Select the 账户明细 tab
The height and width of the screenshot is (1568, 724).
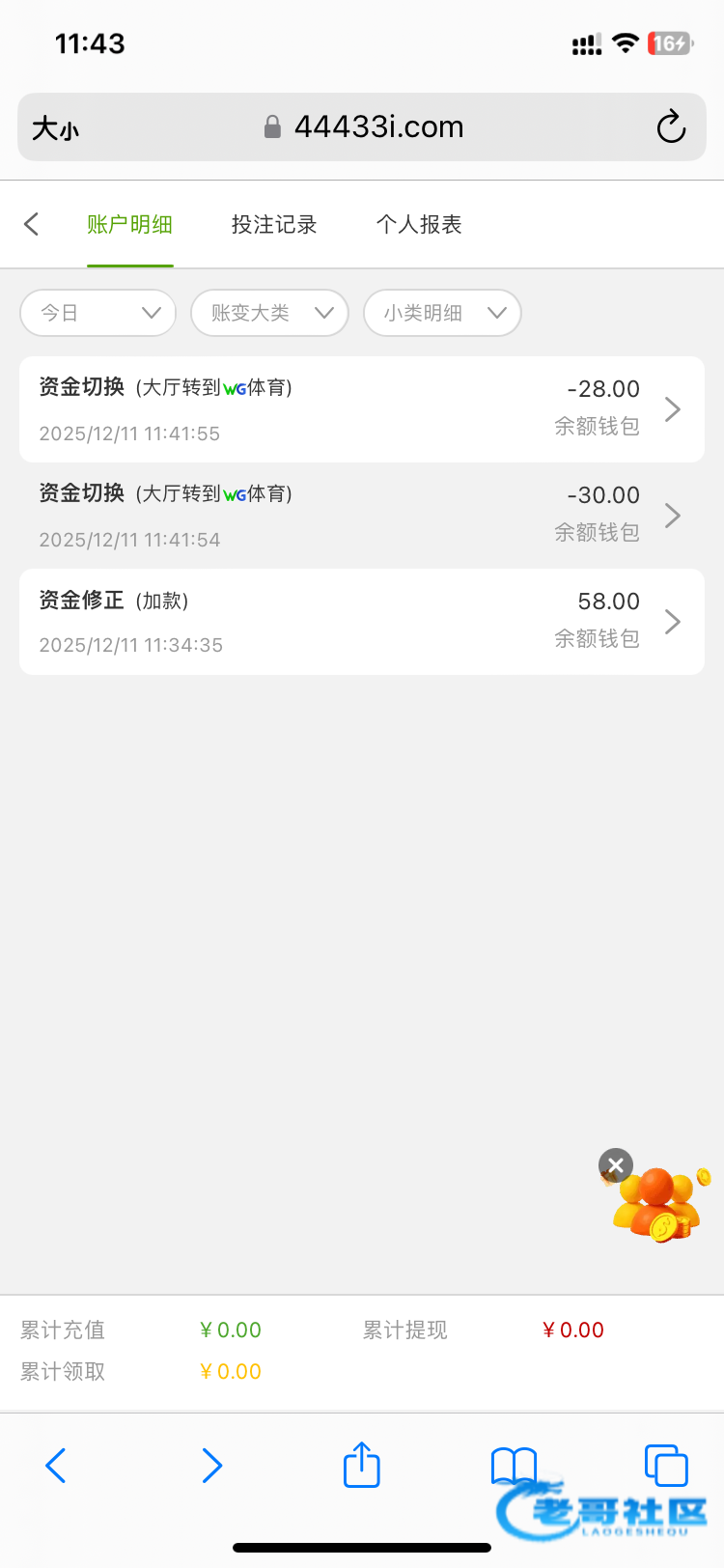[x=129, y=225]
